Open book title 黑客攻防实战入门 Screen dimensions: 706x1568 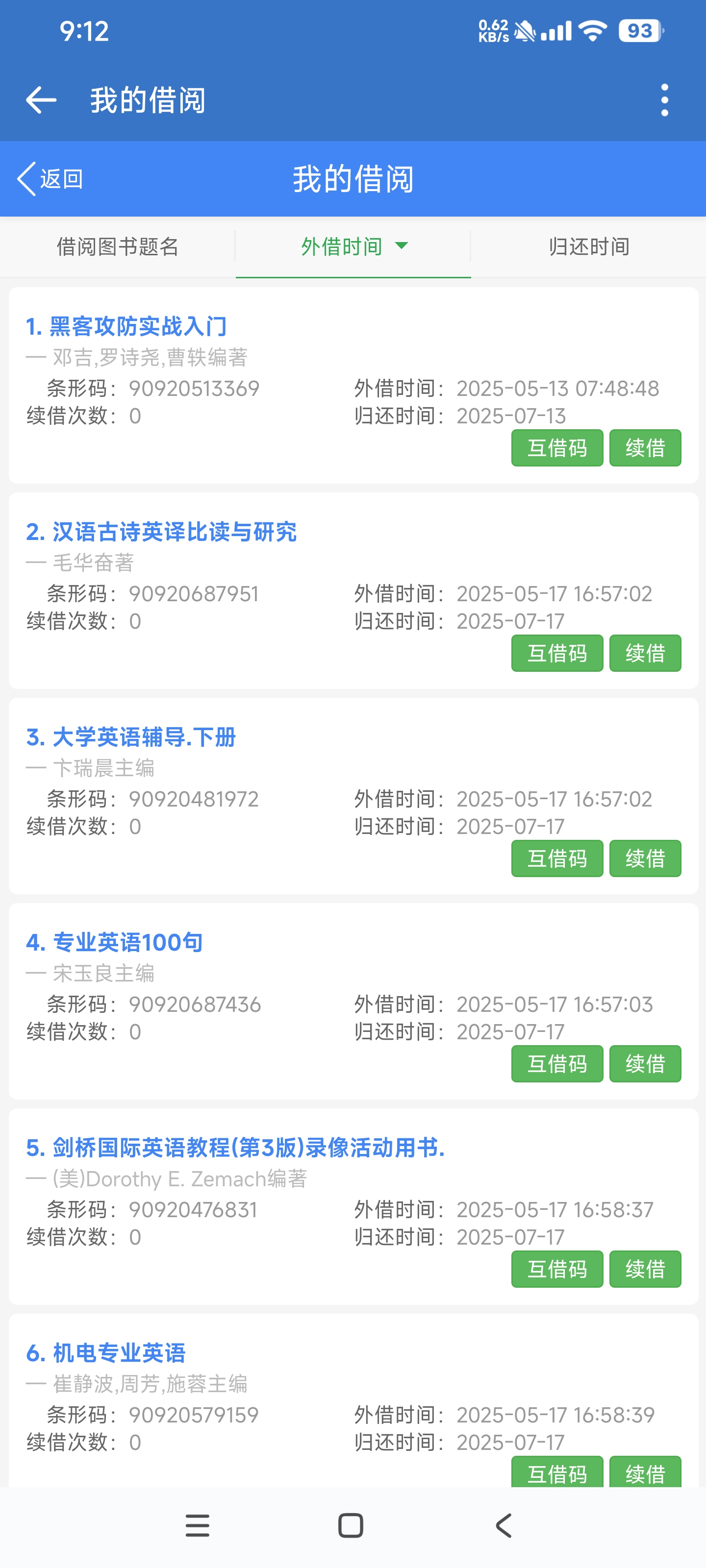[126, 327]
